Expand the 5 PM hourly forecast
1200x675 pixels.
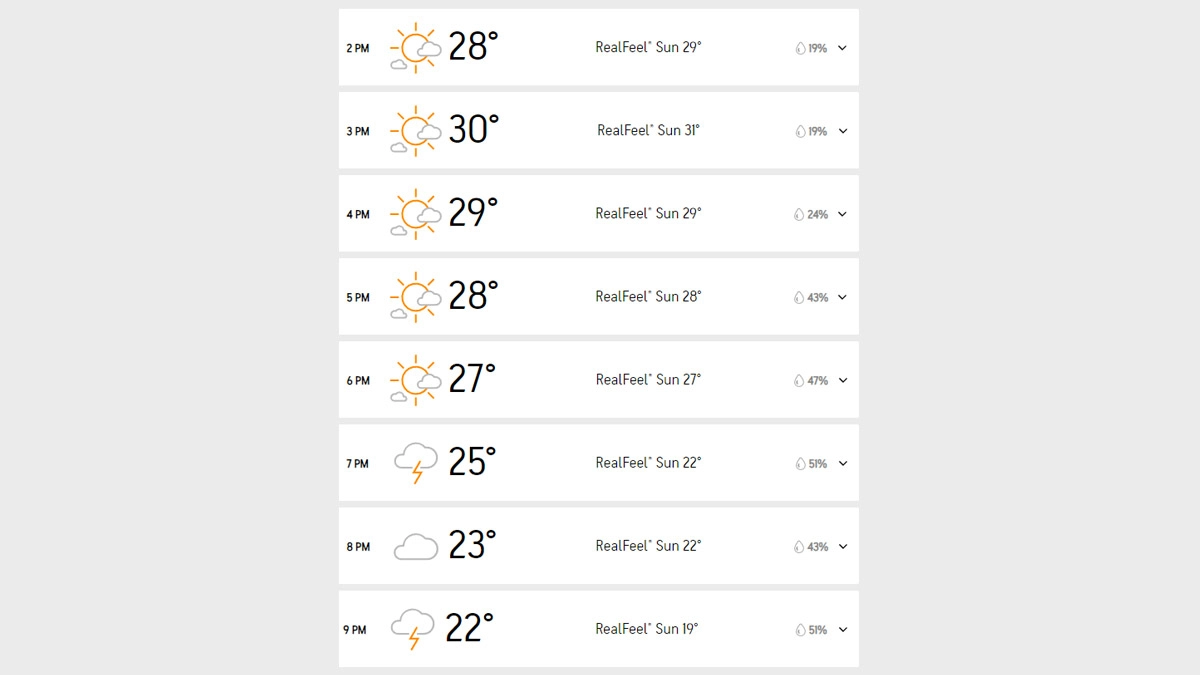[x=842, y=297]
